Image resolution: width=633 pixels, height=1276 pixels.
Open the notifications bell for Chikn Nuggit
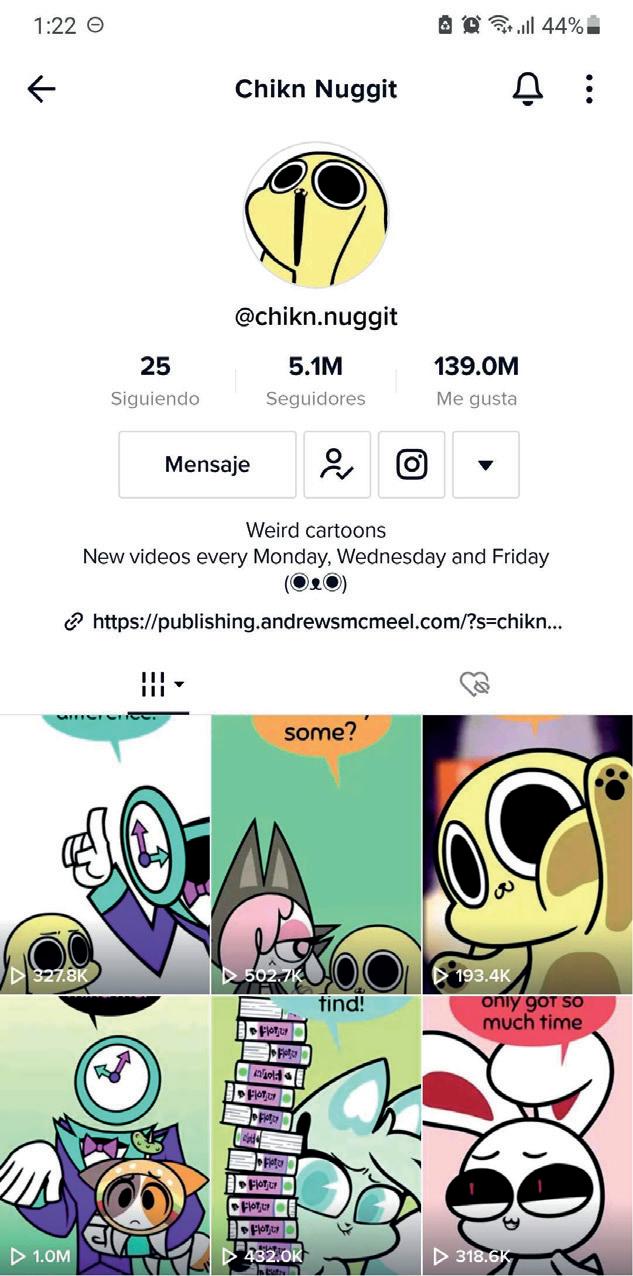[x=528, y=89]
